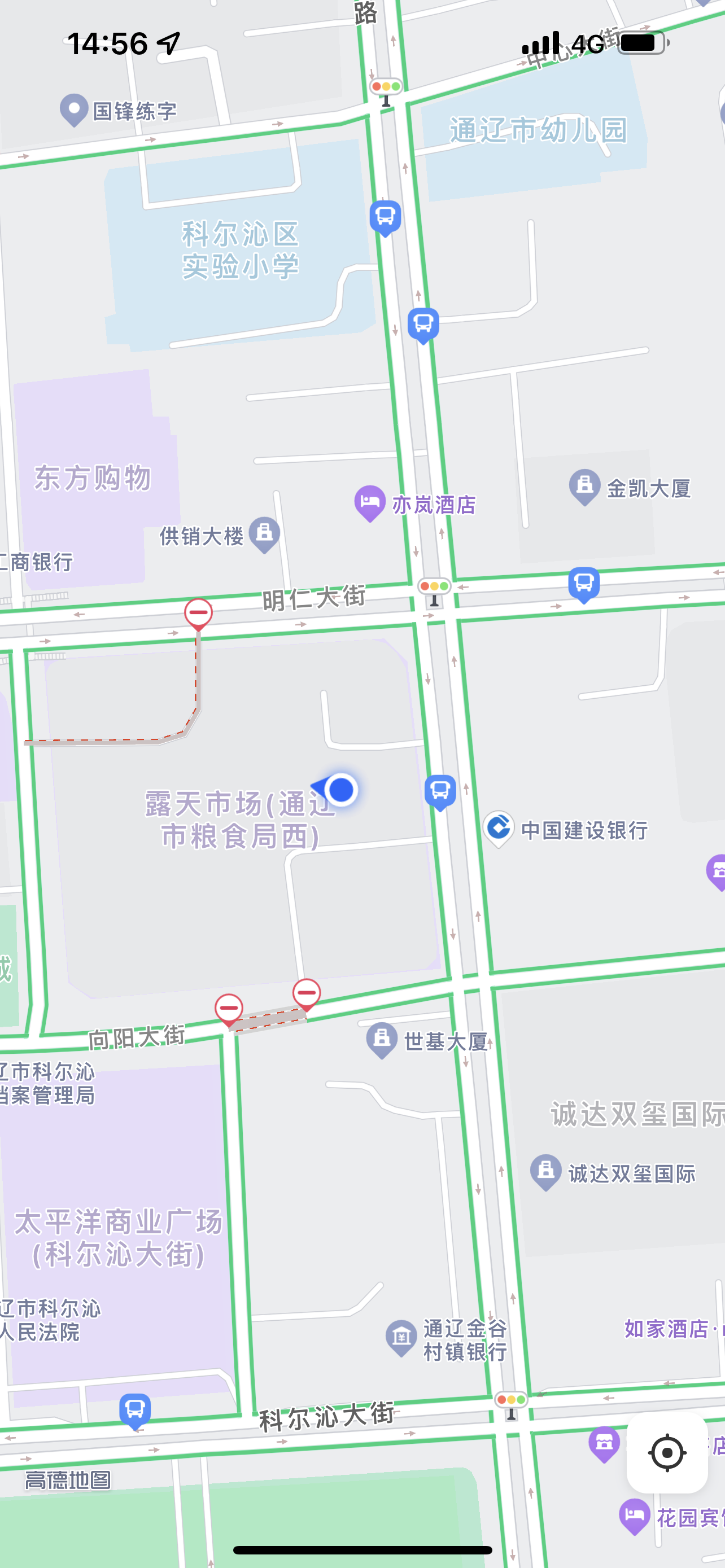Open the 诚达双玺国际 building marker
The width and height of the screenshot is (725, 1568).
point(545,1171)
